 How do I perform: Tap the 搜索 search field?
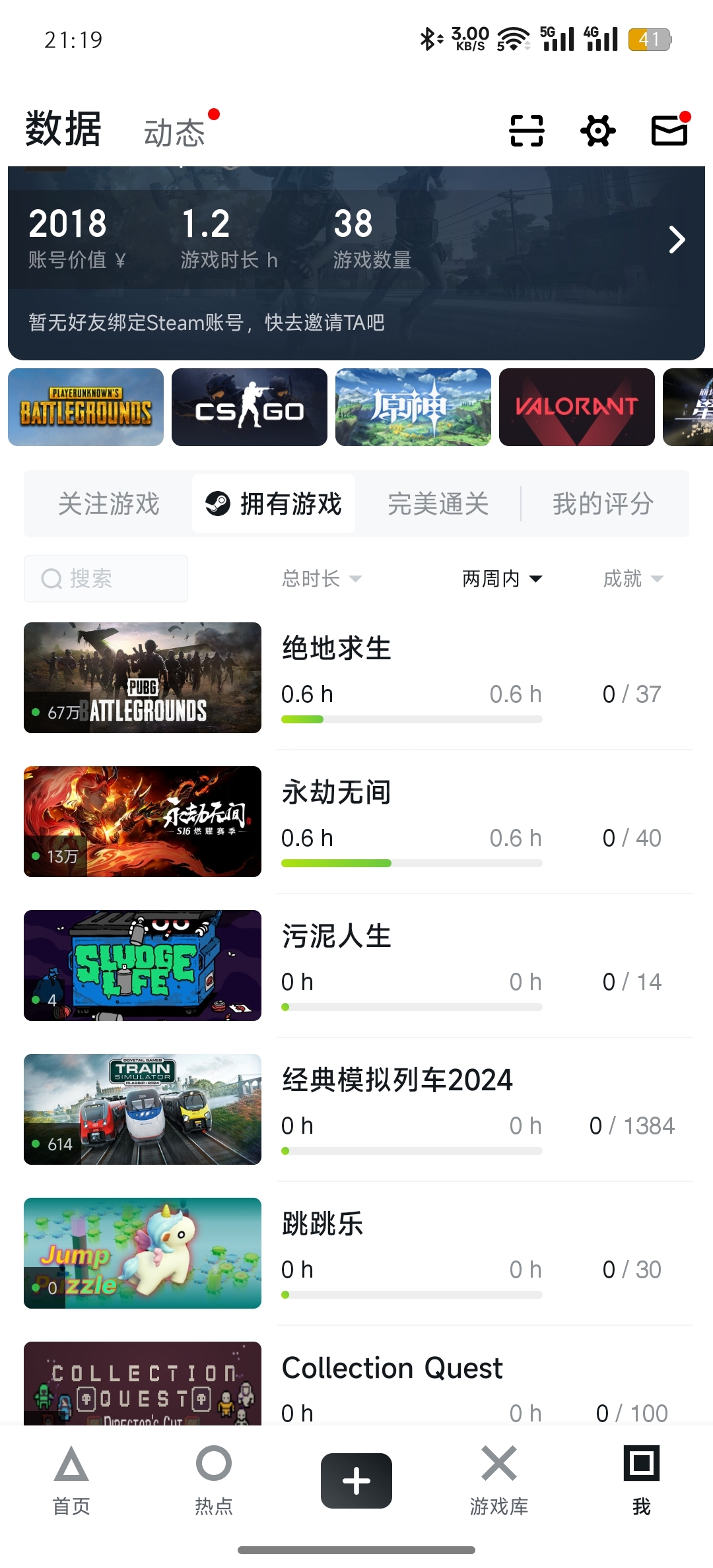[106, 579]
